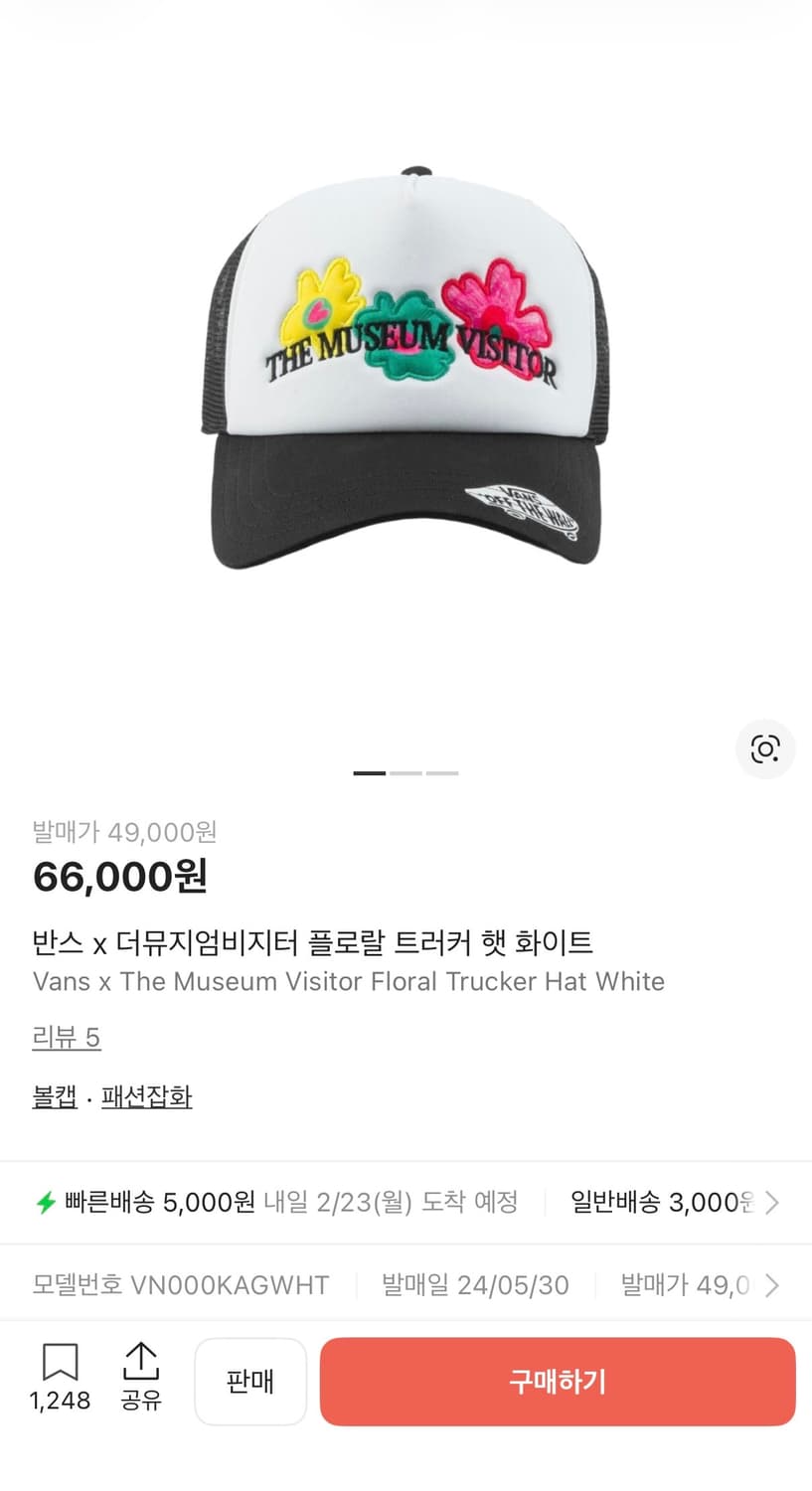This screenshot has width=812, height=1491.
Task: Tap the image zoom lens icon
Action: pyautogui.click(x=765, y=749)
